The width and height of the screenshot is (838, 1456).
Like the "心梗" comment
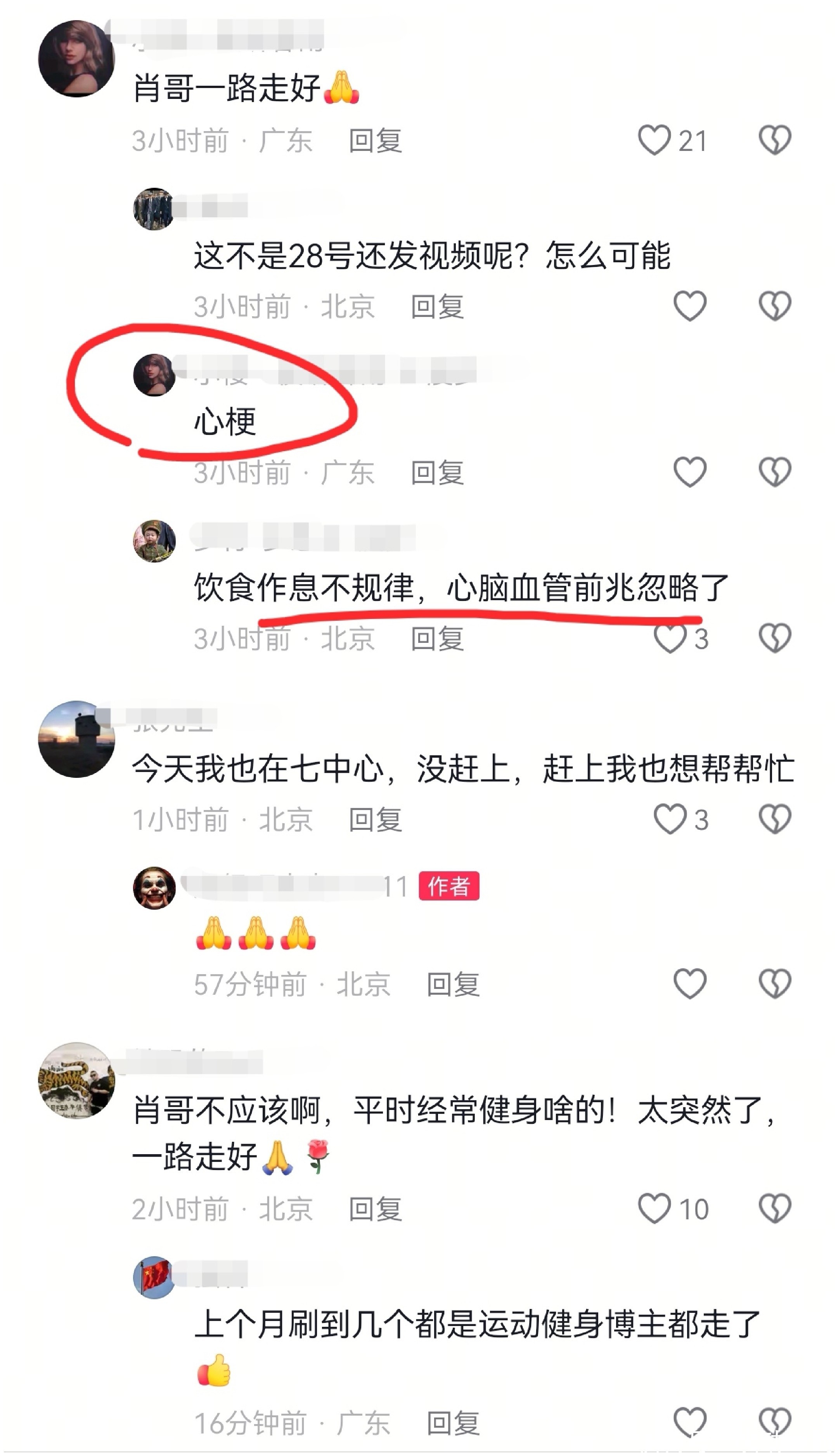[x=689, y=472]
